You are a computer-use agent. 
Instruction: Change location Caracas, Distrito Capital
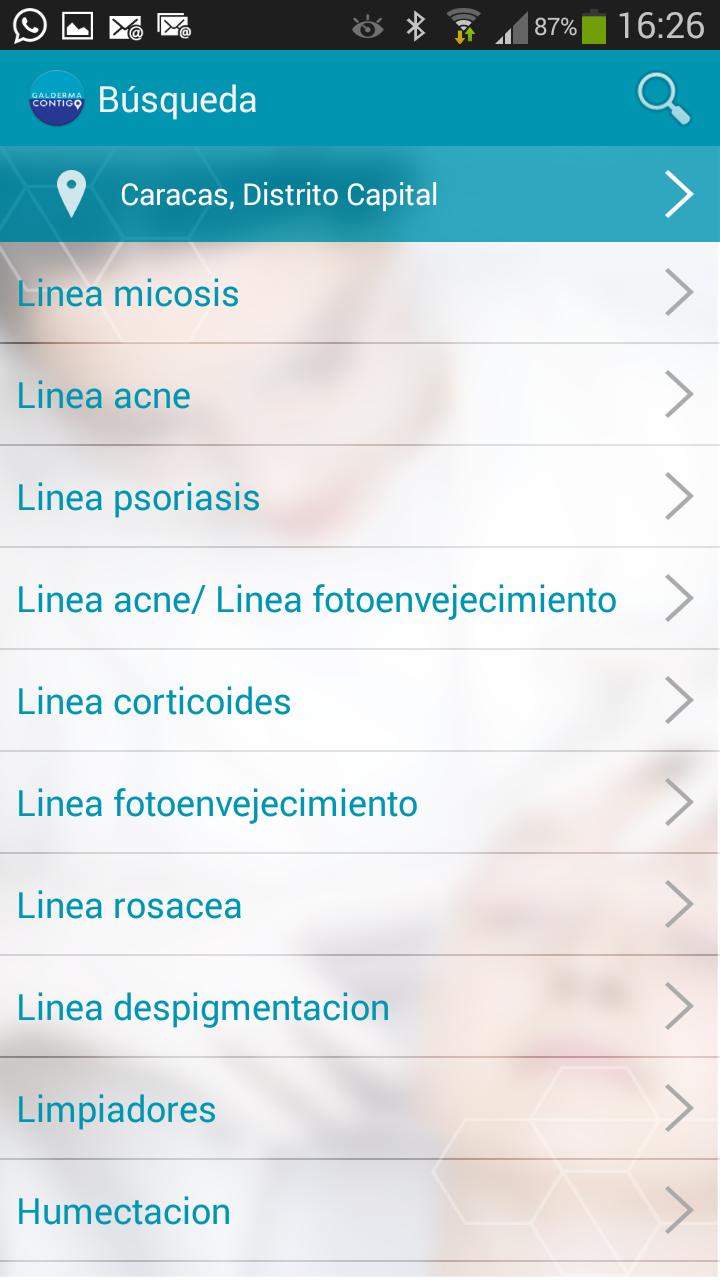click(360, 194)
